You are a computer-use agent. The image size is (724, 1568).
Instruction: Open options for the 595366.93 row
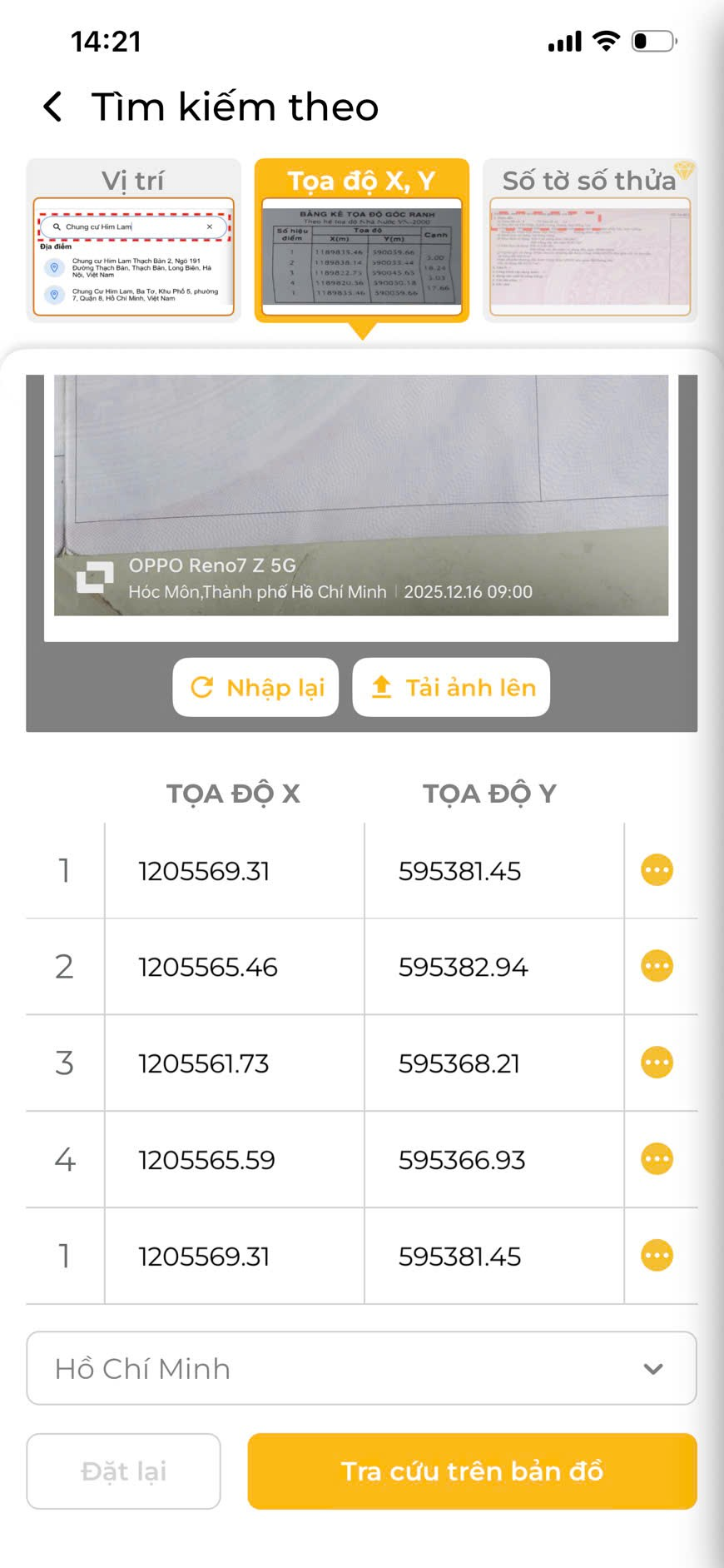657,1159
